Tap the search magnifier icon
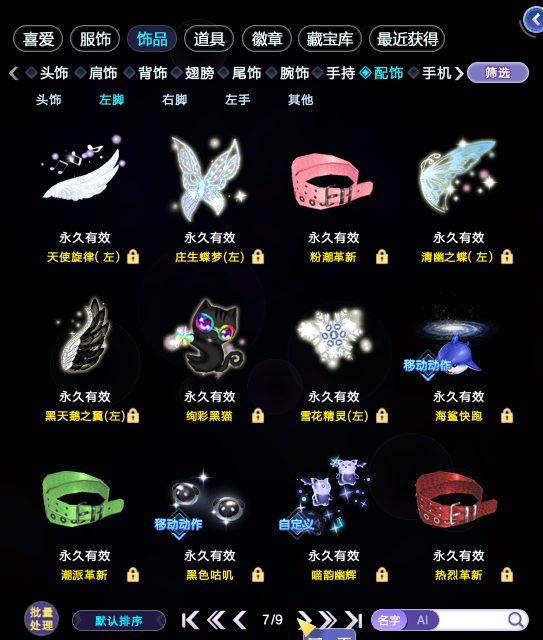Viewport: 543px width, 640px height. pyautogui.click(x=516, y=620)
